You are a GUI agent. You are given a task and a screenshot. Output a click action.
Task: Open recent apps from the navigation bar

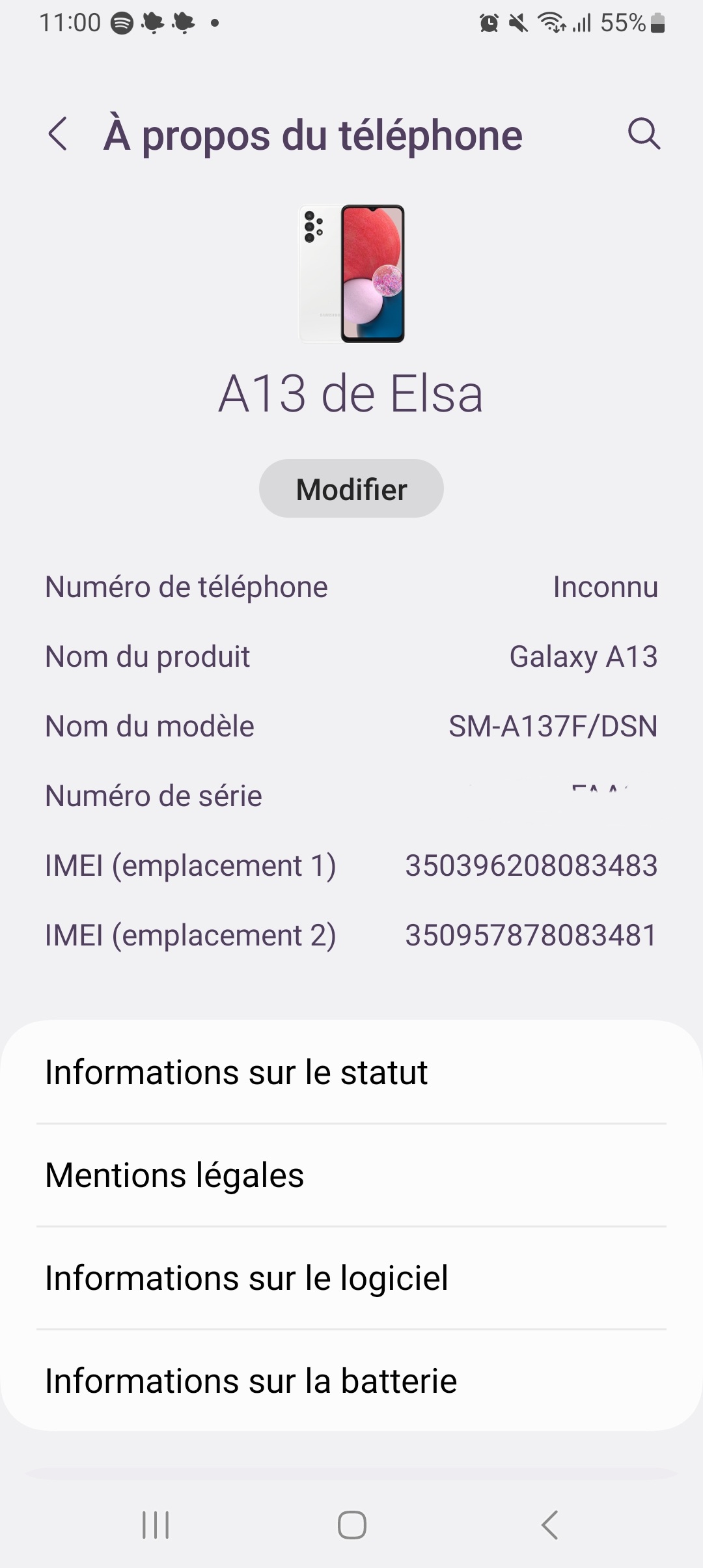[156, 1524]
